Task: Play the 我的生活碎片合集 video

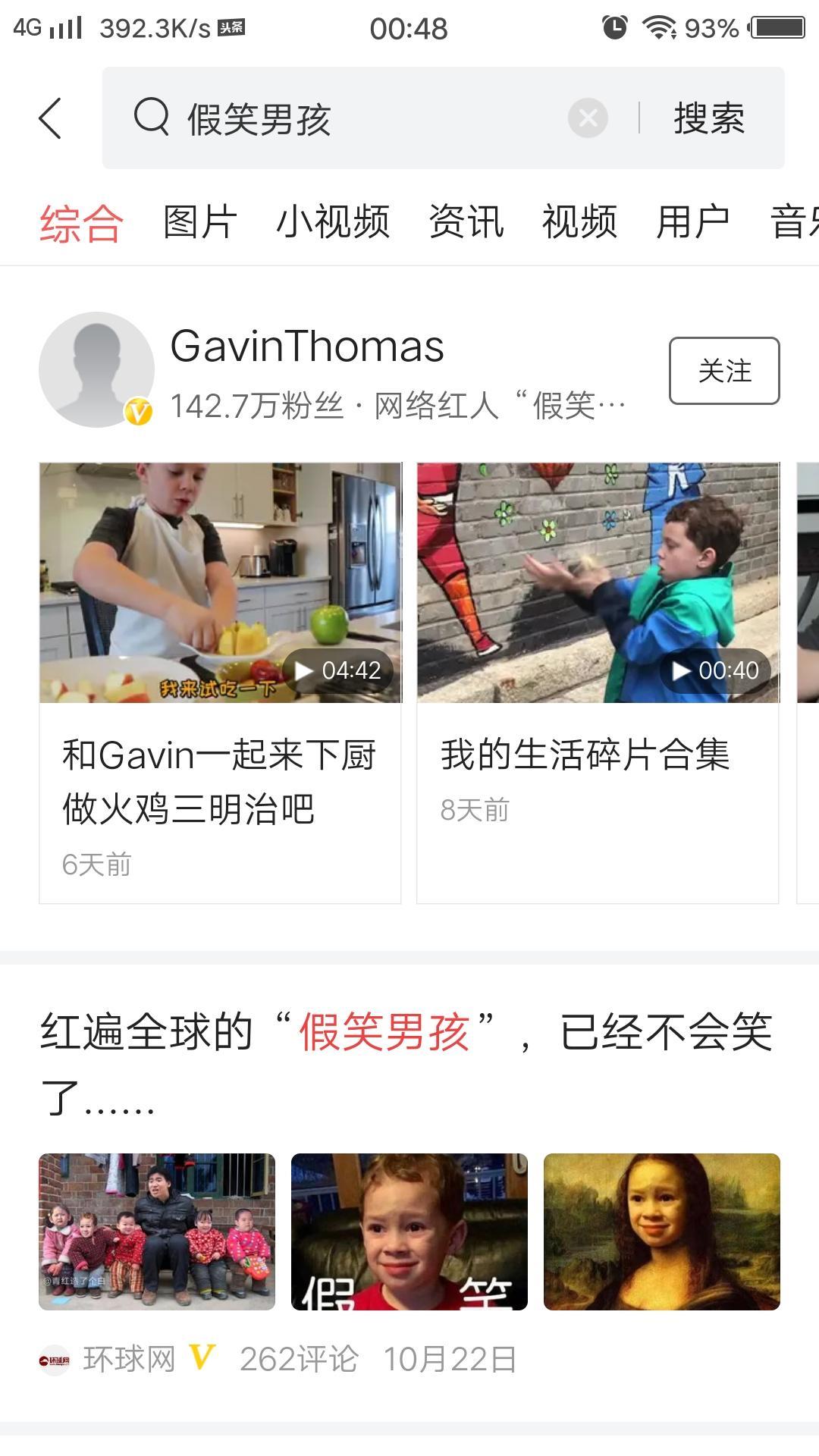Action: click(x=598, y=582)
